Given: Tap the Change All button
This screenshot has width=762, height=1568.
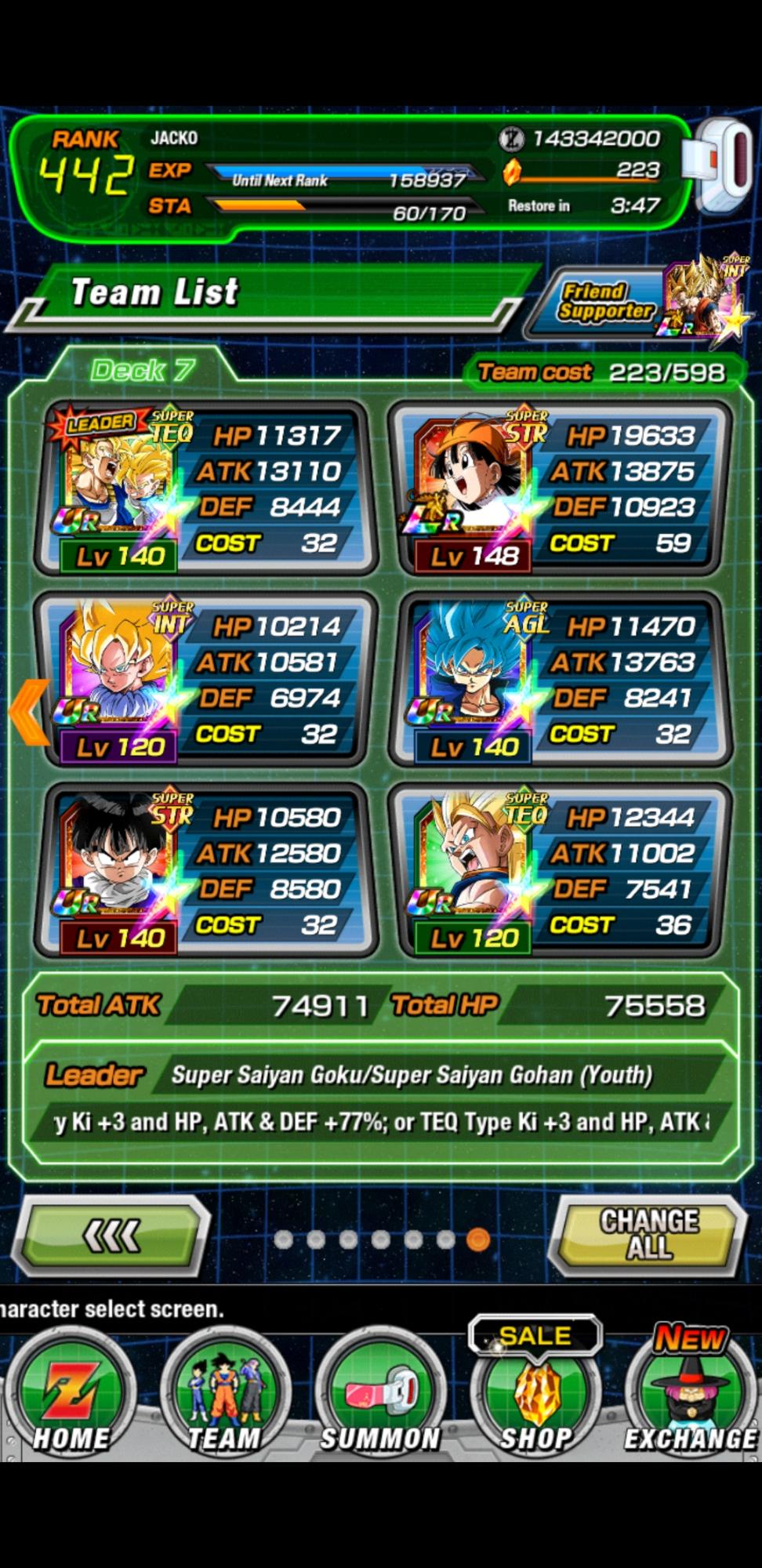Looking at the screenshot, I should point(648,1235).
